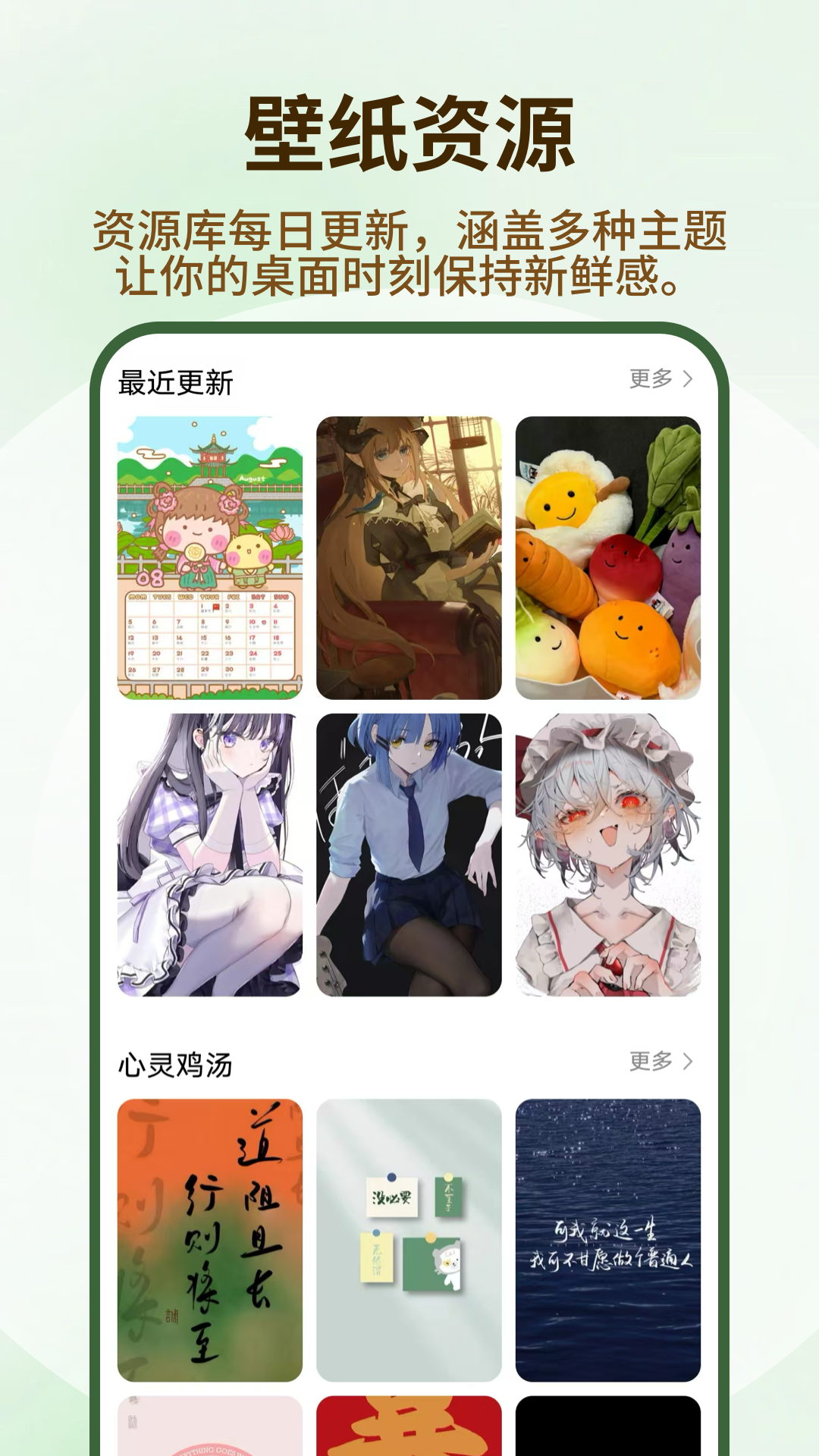
Task: Tap the 心灵鸡汤 section header
Action: coord(173,1065)
